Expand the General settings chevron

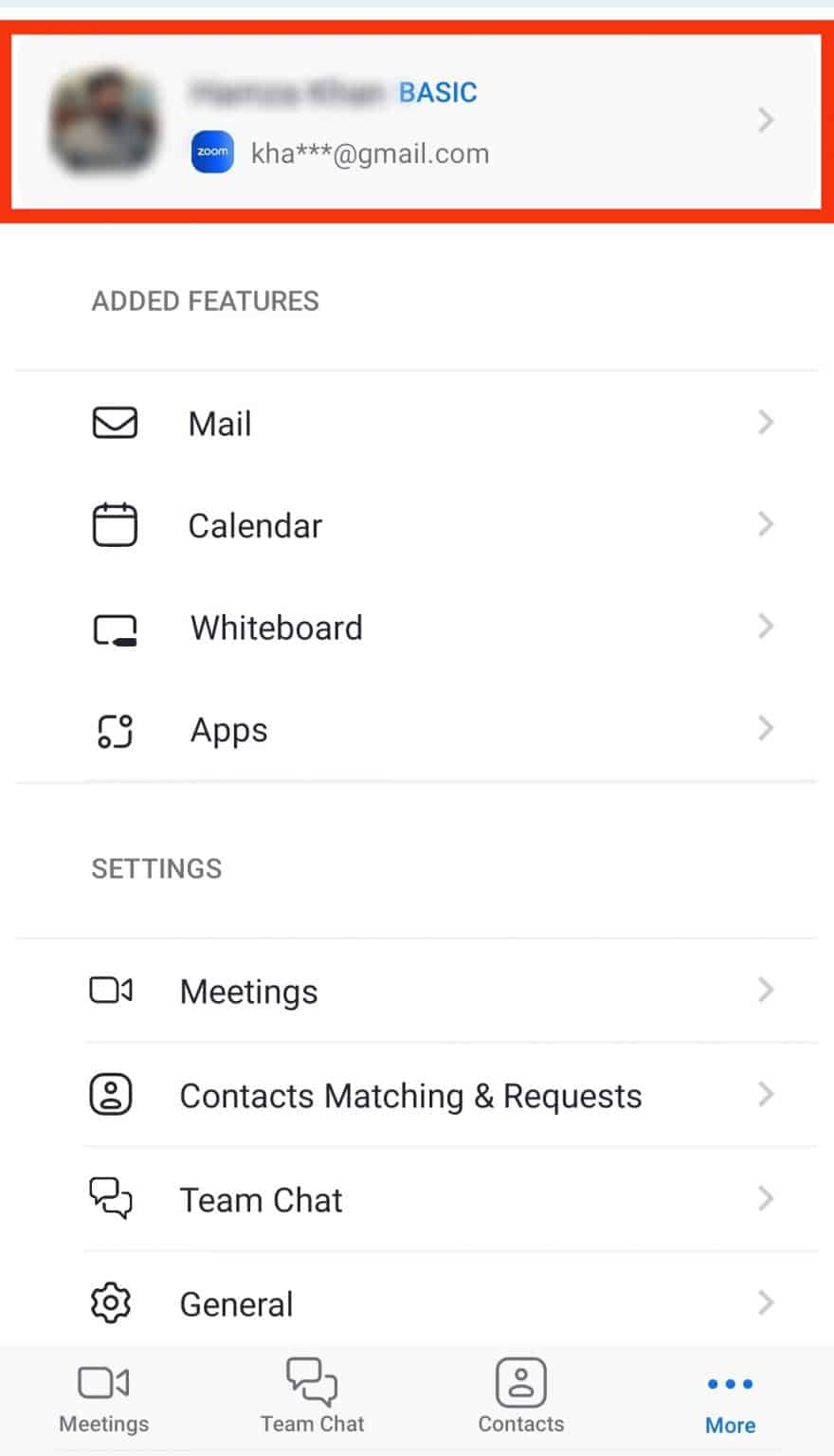(766, 1302)
